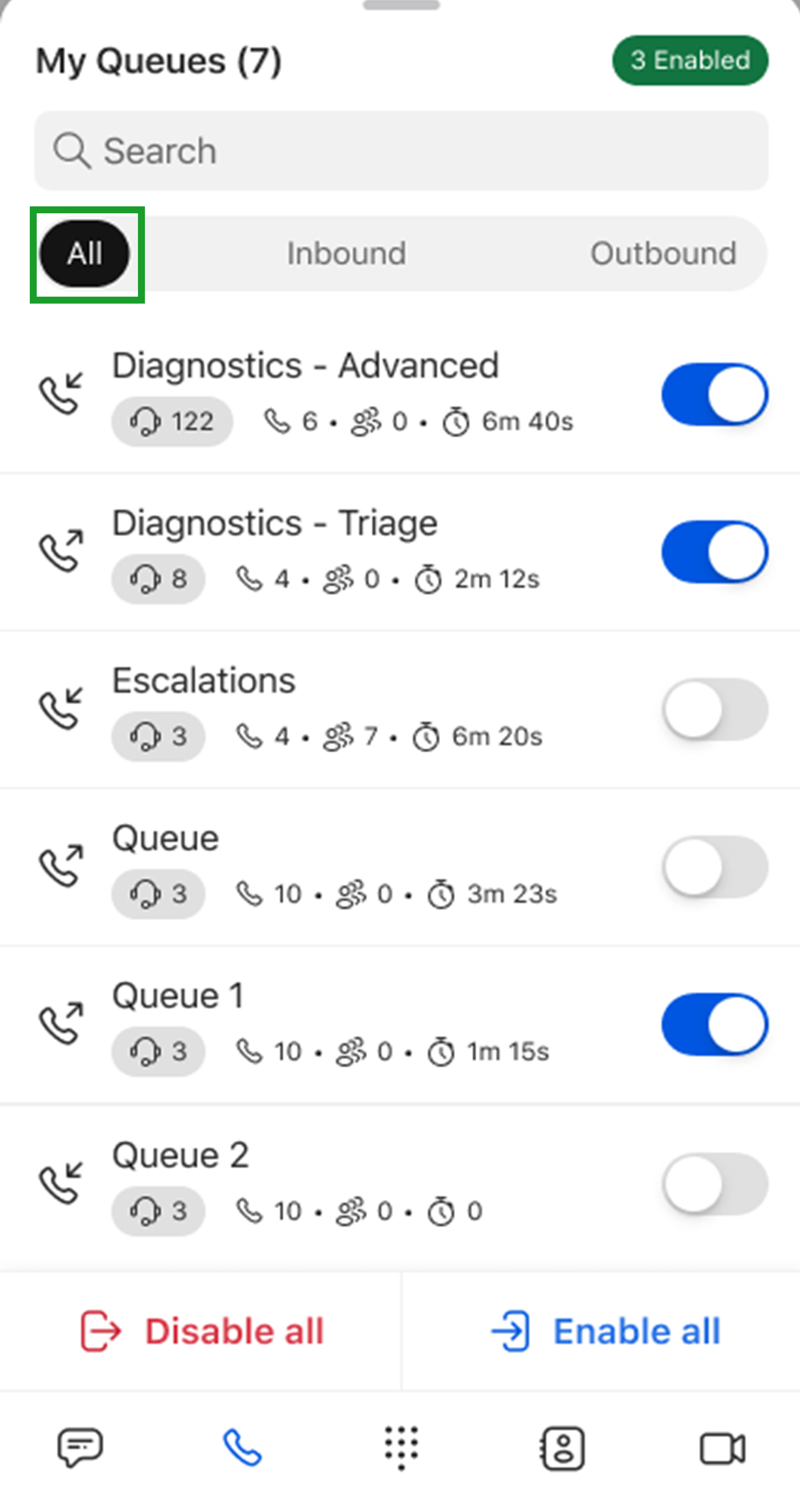
Task: Open the dial pad tab
Action: [x=401, y=1448]
